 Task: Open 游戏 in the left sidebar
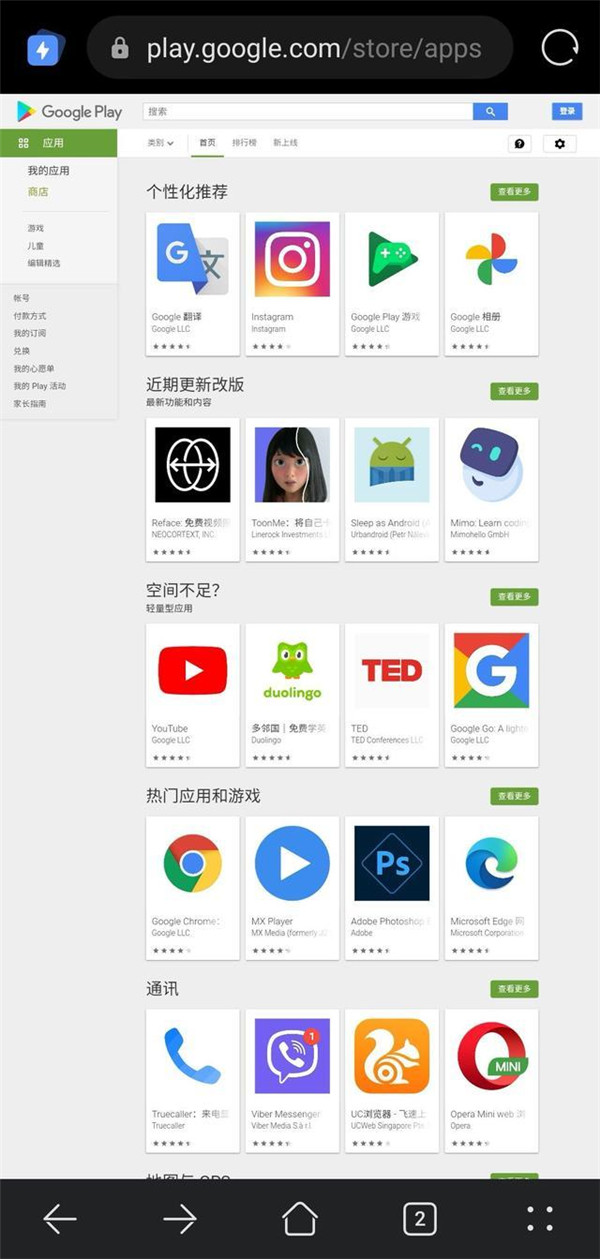[36, 228]
